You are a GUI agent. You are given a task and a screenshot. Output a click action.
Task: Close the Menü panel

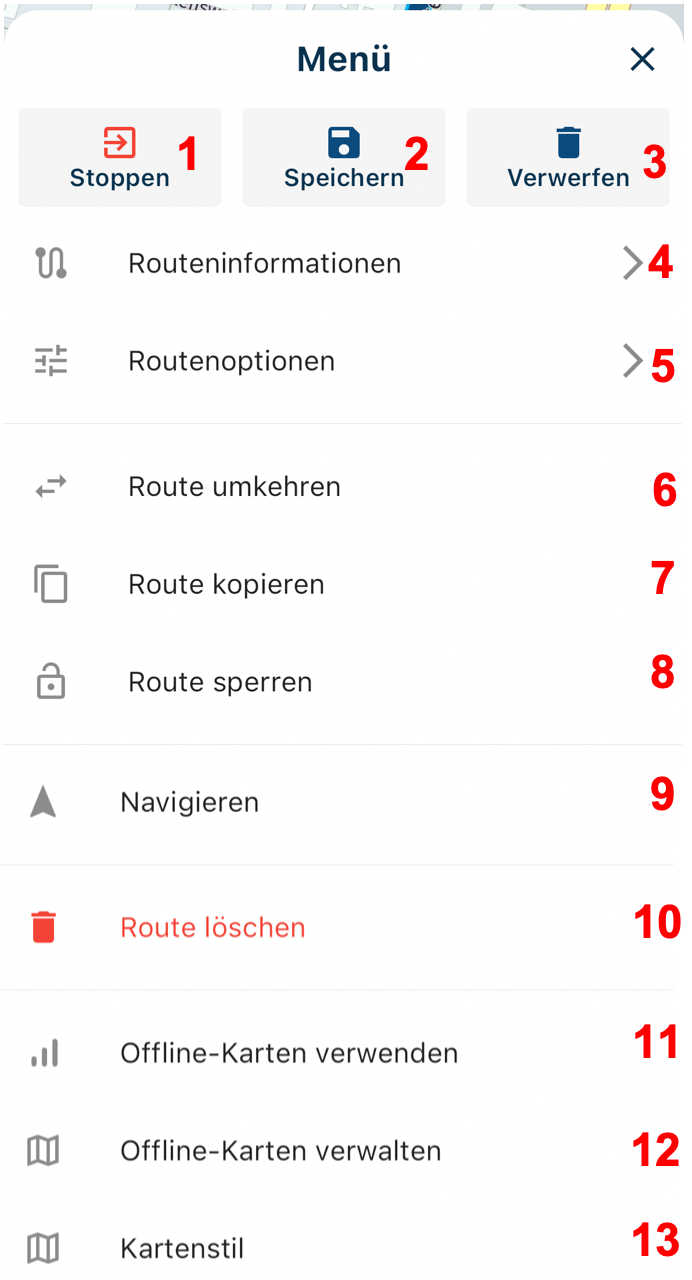click(x=642, y=60)
